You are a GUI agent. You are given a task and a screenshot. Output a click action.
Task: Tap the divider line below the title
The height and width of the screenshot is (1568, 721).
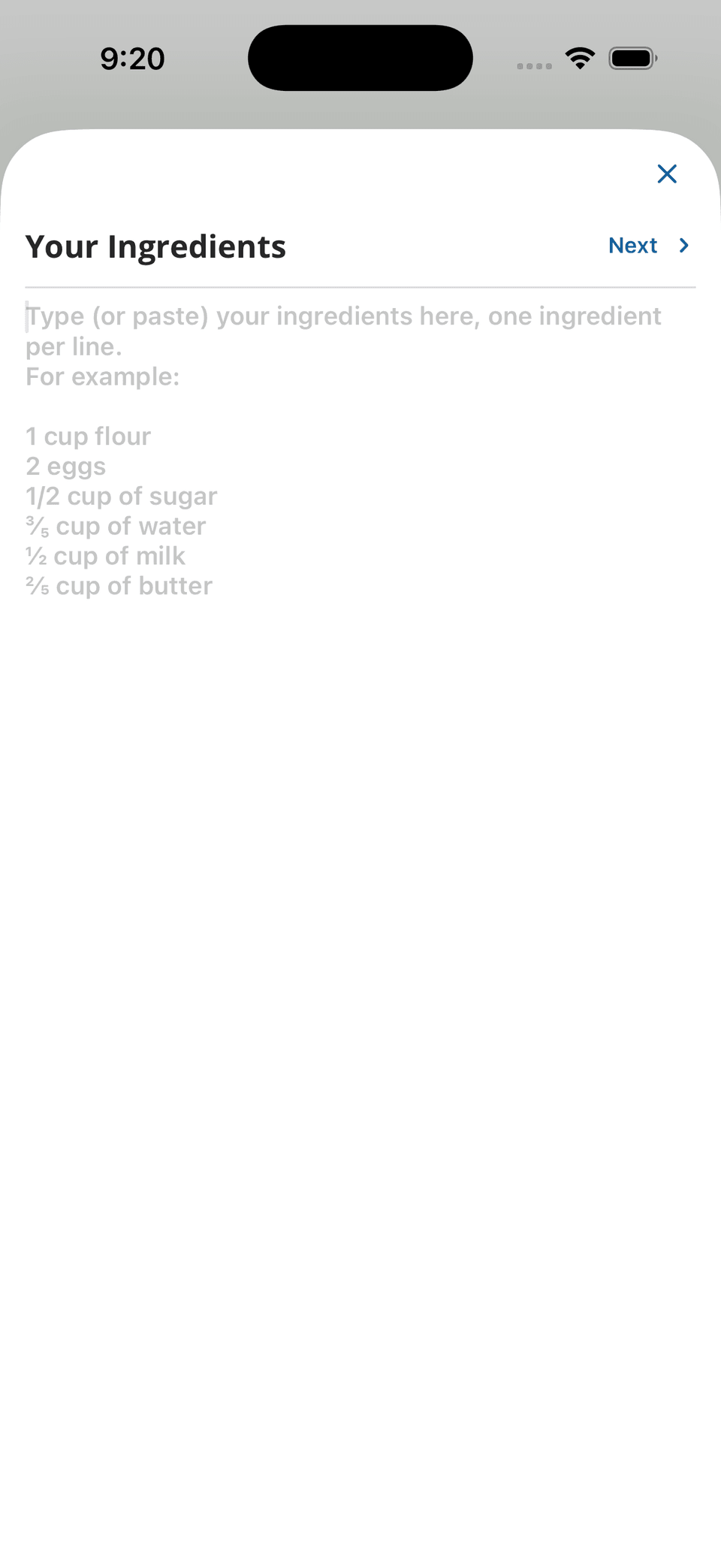pos(360,286)
